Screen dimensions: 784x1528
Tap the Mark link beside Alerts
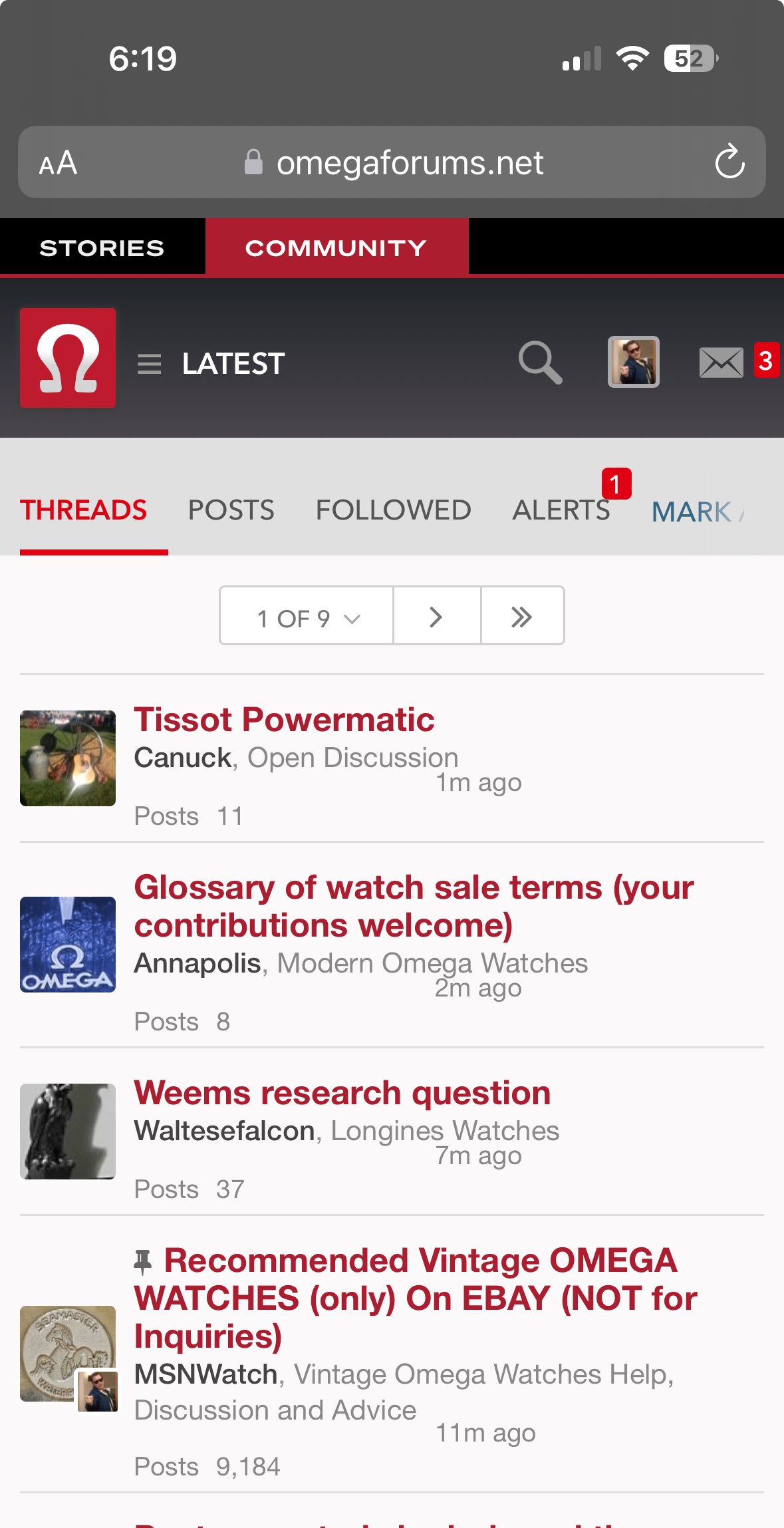point(695,512)
